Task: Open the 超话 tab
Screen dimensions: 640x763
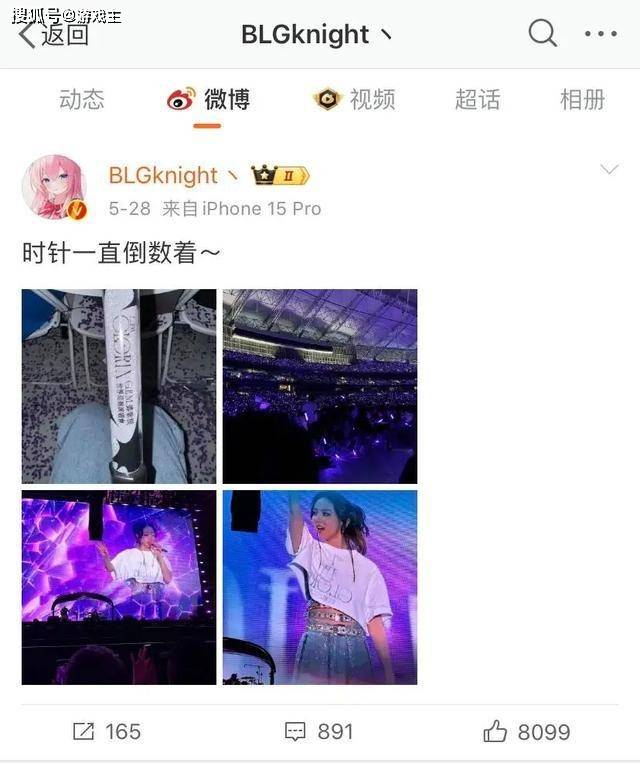Action: 477,99
